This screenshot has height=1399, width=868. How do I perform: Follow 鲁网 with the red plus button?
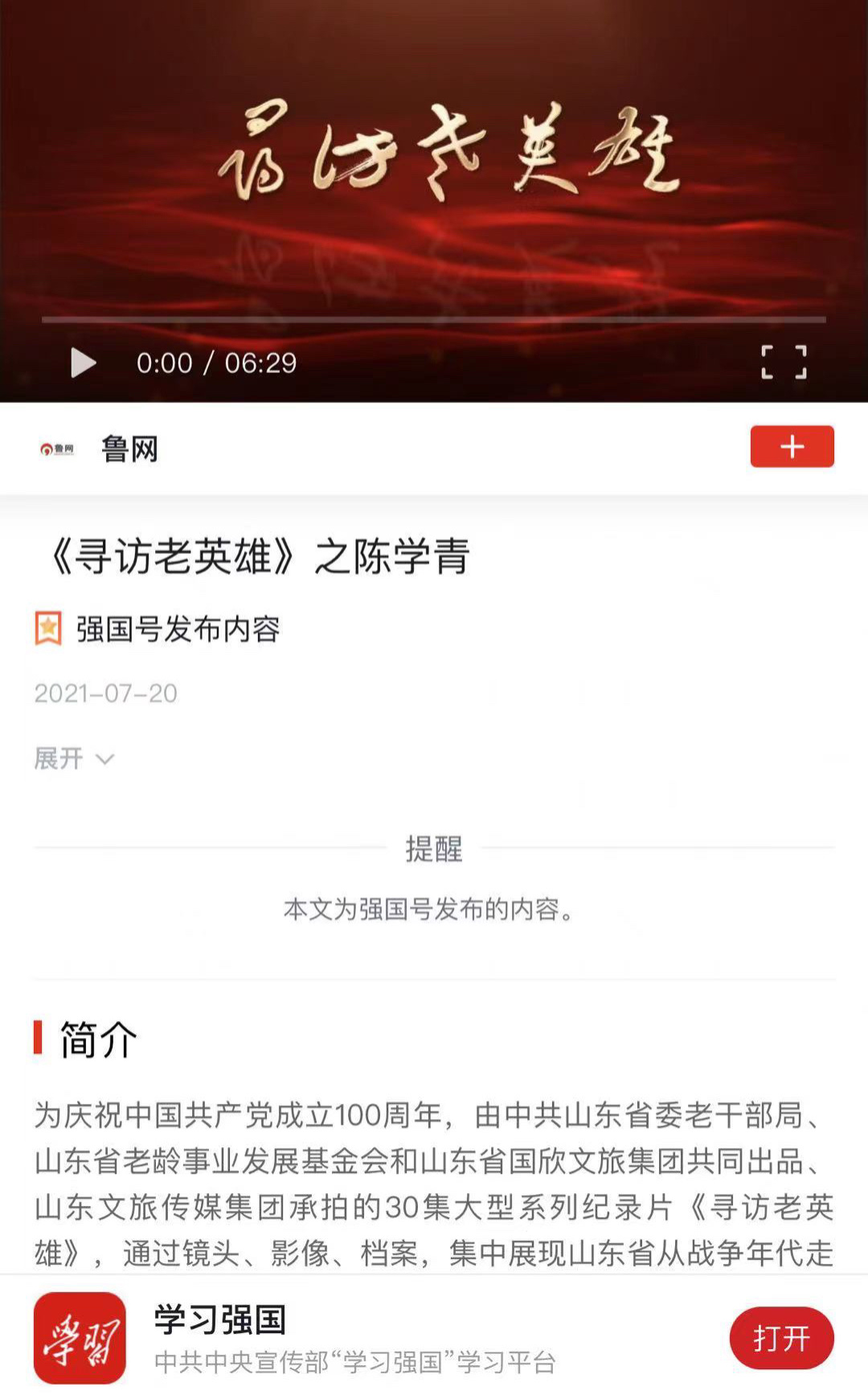coord(792,446)
